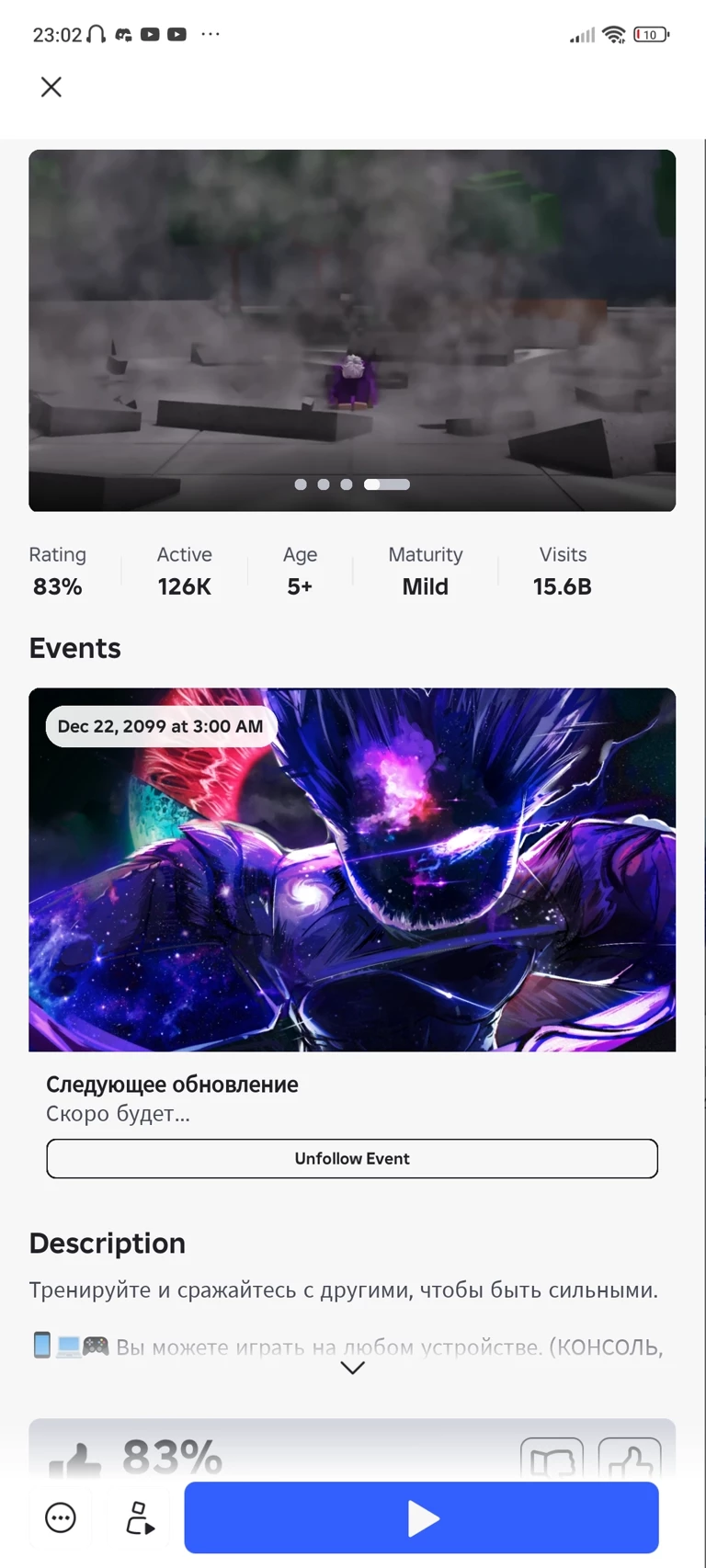Unfollow the Следующее обновление event
The width and height of the screenshot is (706, 1568).
(352, 1158)
